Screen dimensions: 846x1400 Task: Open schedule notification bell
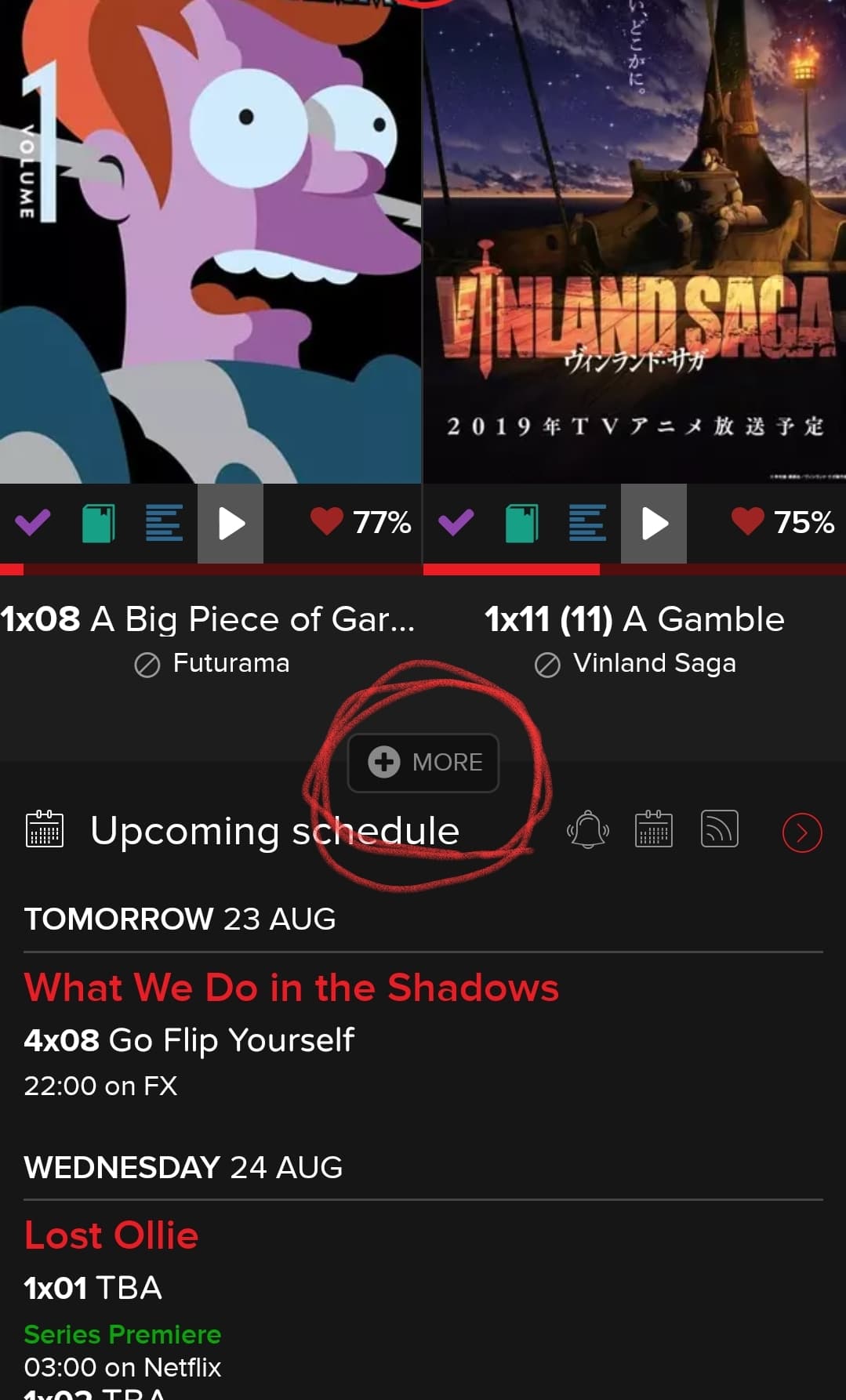pos(588,830)
